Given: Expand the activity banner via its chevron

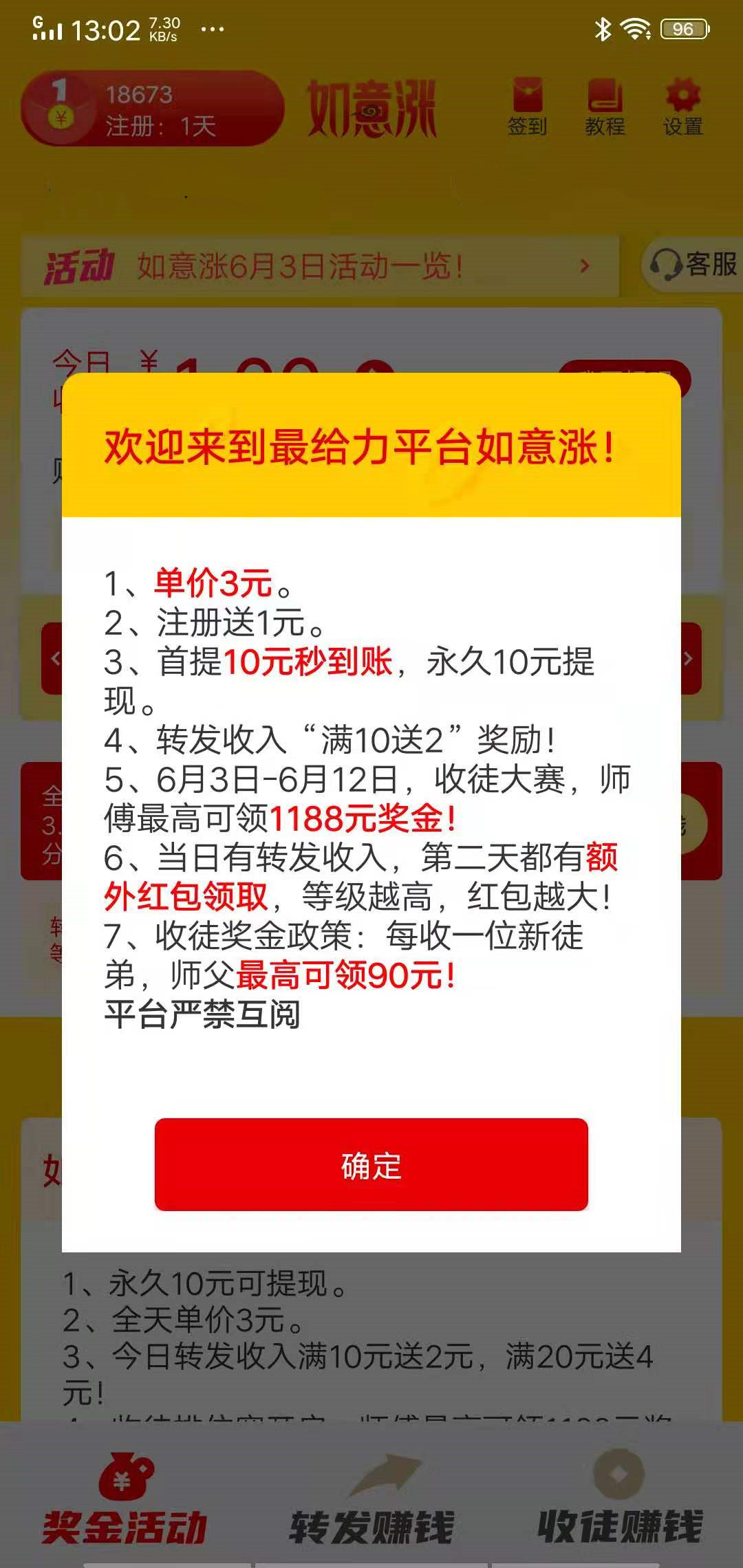Looking at the screenshot, I should pyautogui.click(x=583, y=265).
